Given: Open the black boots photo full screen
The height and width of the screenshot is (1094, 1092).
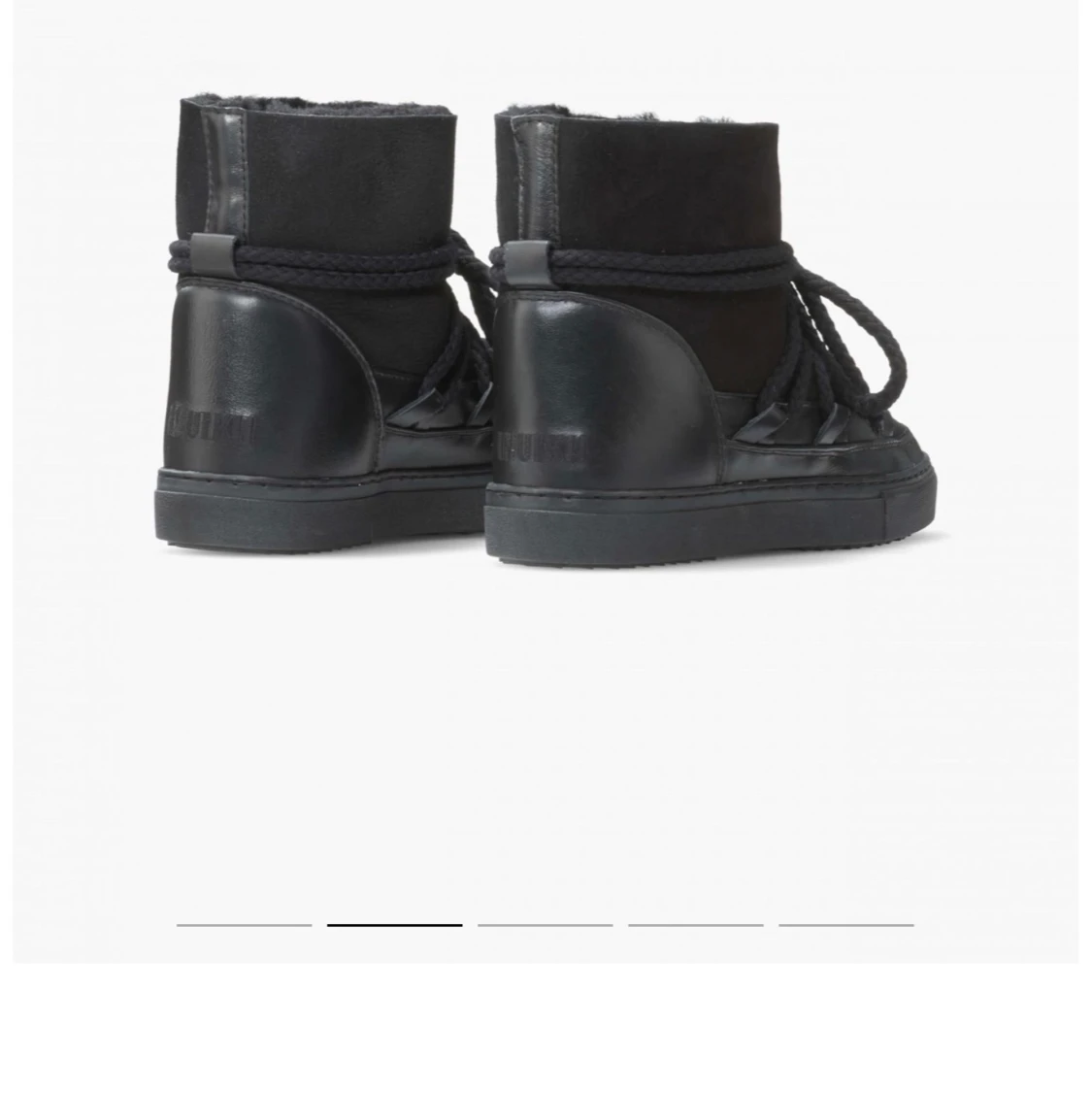Looking at the screenshot, I should [x=546, y=330].
